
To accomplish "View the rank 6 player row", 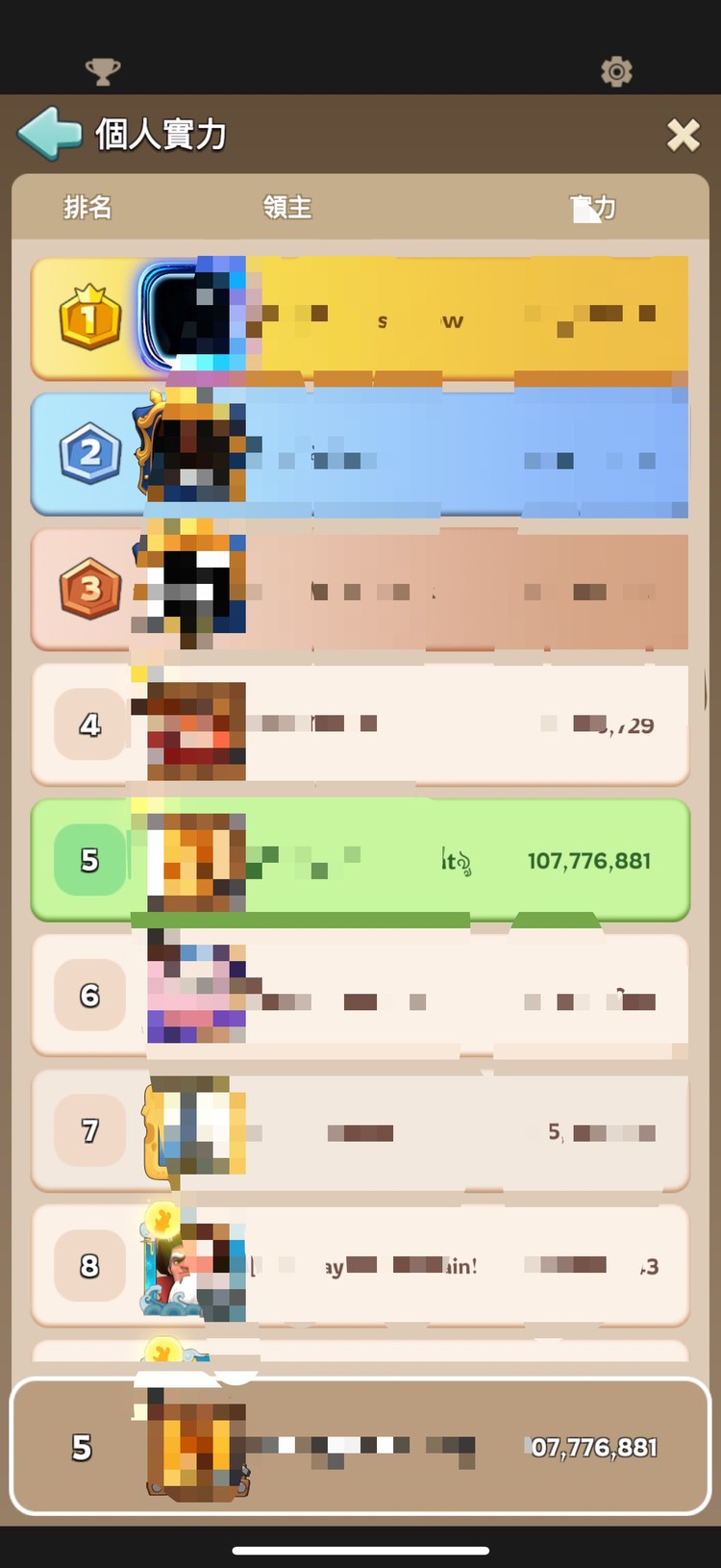I will 360,995.
